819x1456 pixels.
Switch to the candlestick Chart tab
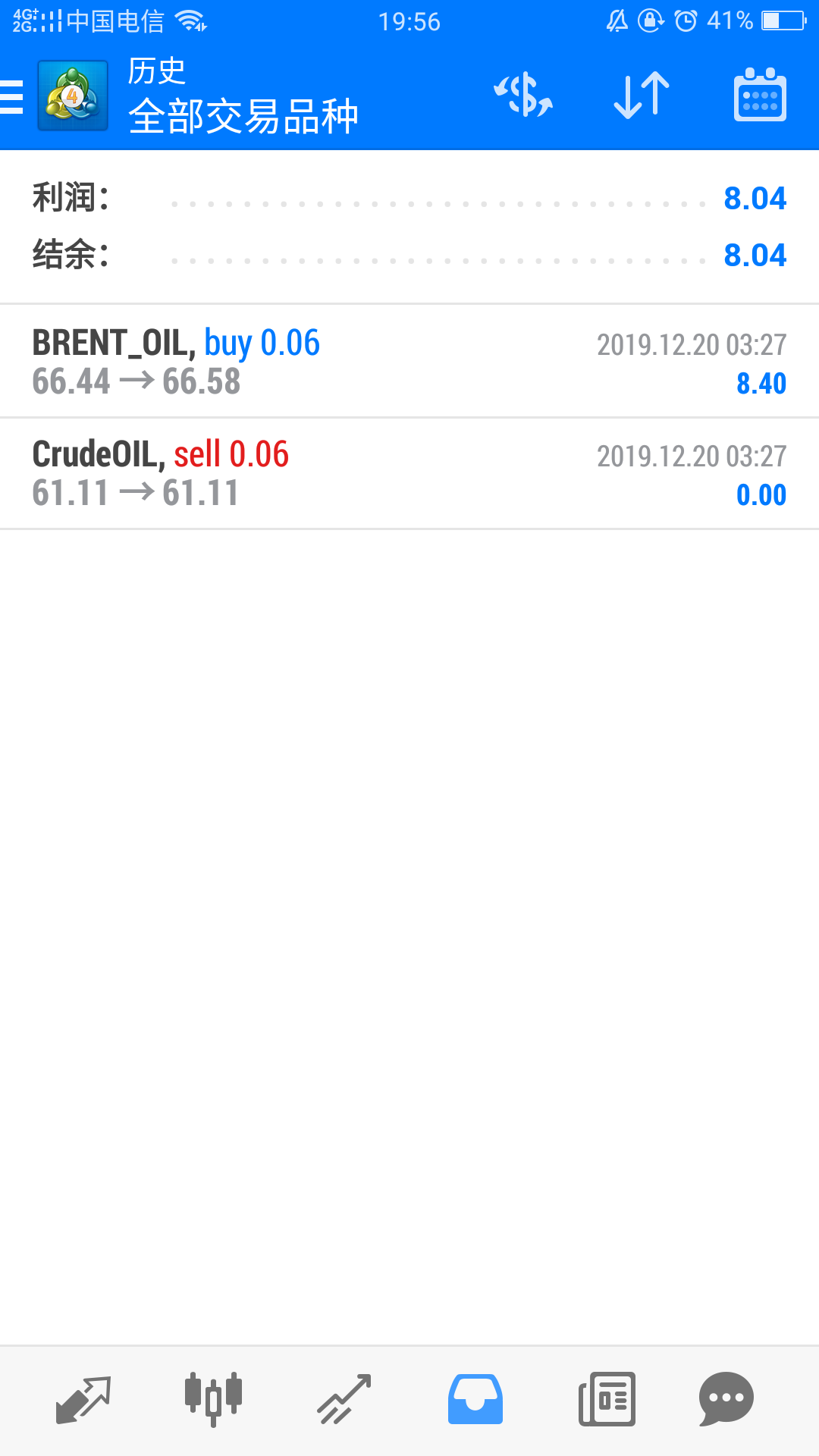pos(213,1399)
